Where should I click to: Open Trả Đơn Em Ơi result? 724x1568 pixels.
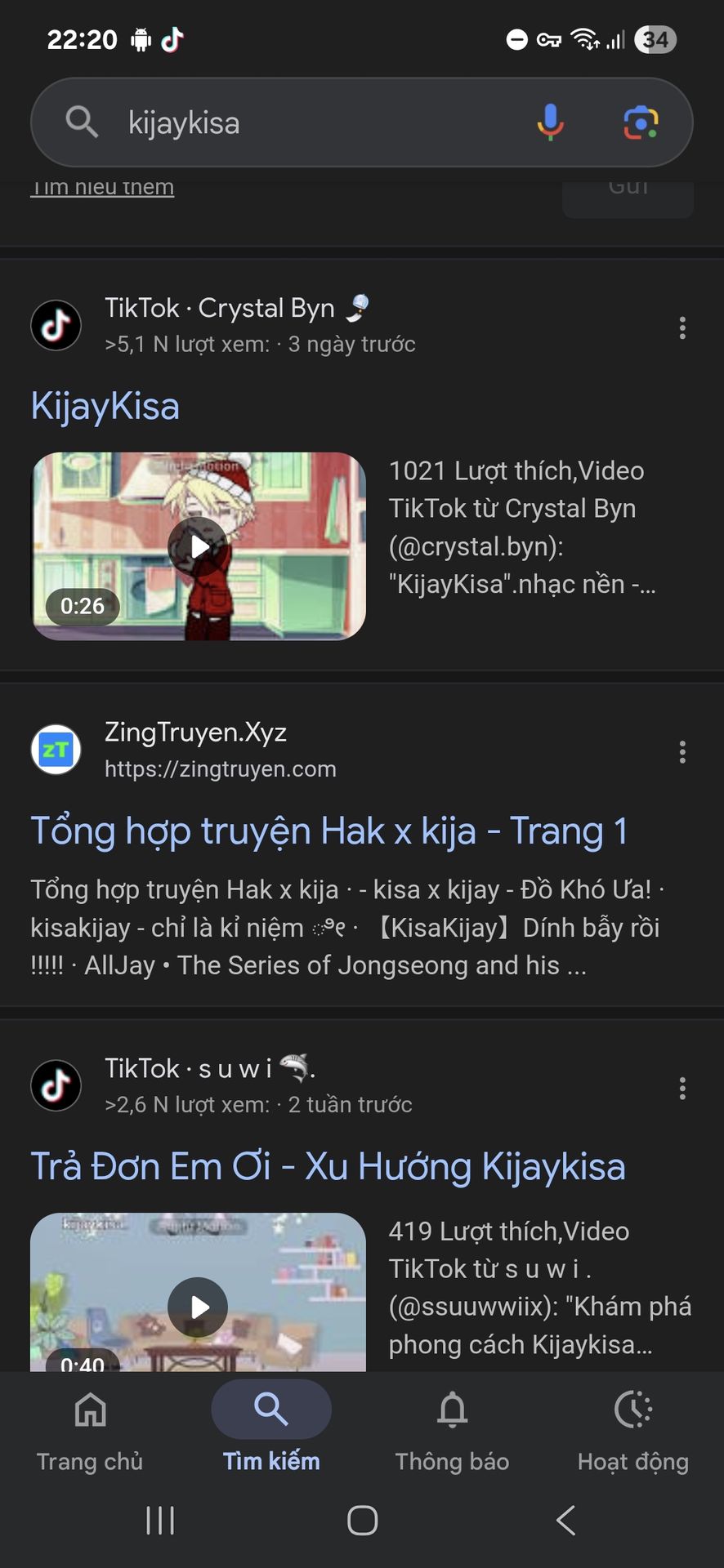tap(328, 1167)
